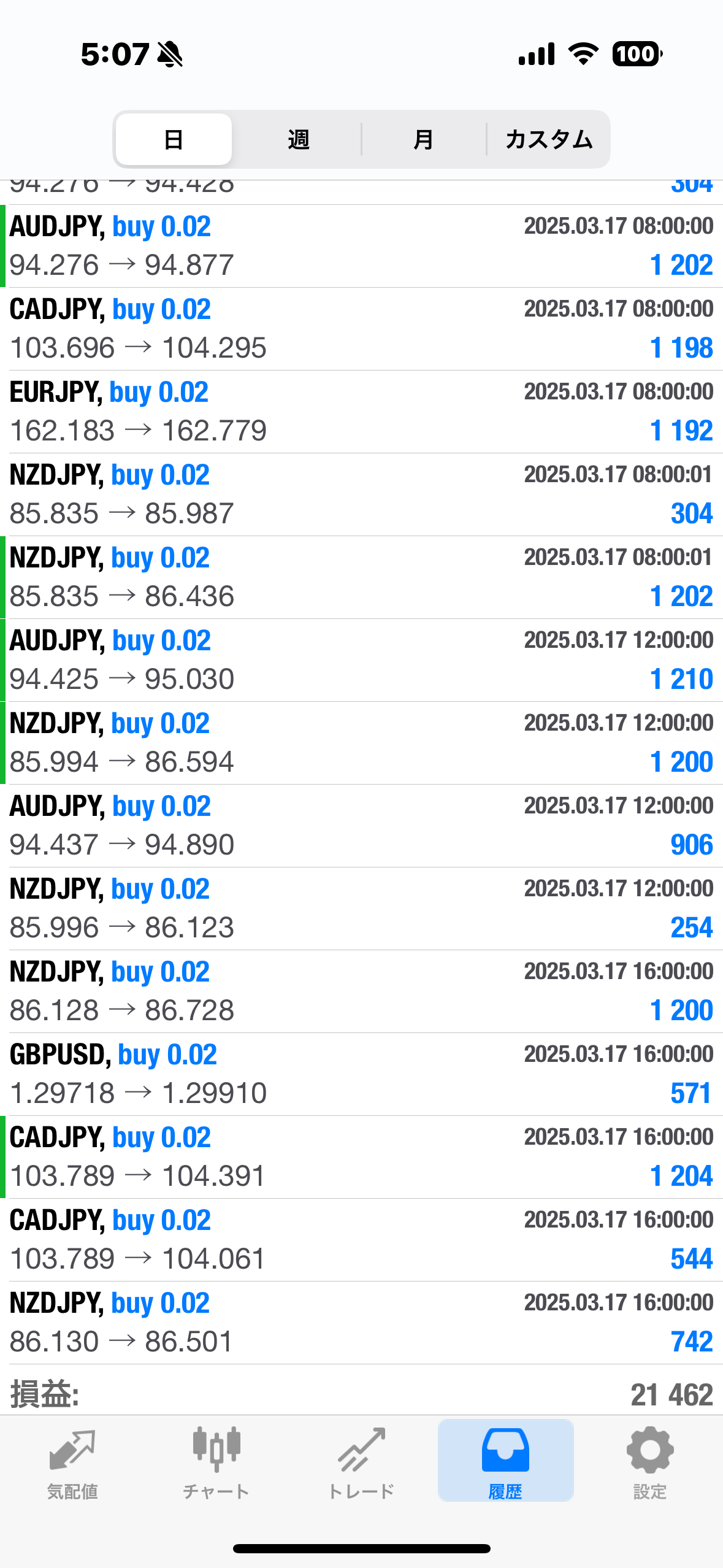The height and width of the screenshot is (1568, 723).
Task: Show details of NZDJPY trade with profit 254
Action: 361,909
